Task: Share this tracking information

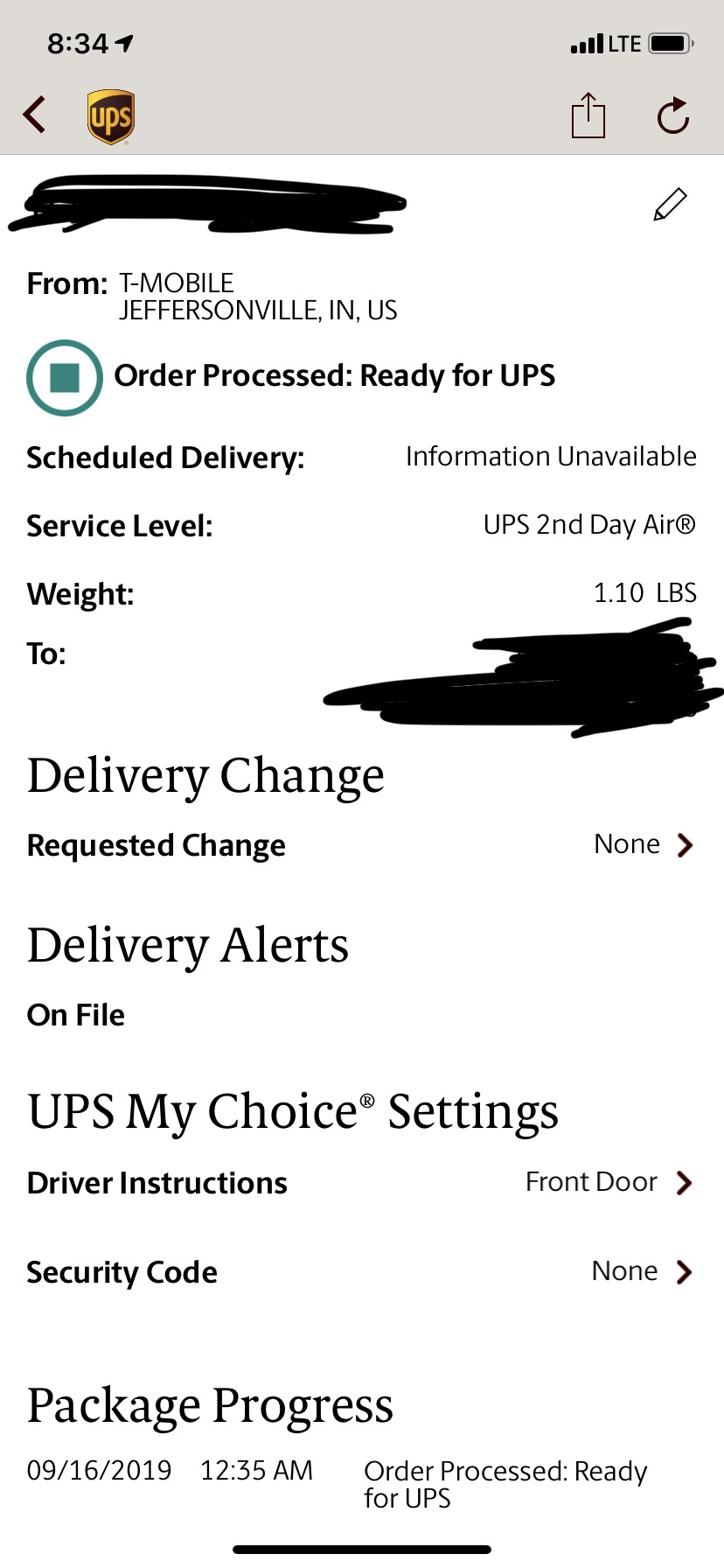Action: [x=588, y=115]
